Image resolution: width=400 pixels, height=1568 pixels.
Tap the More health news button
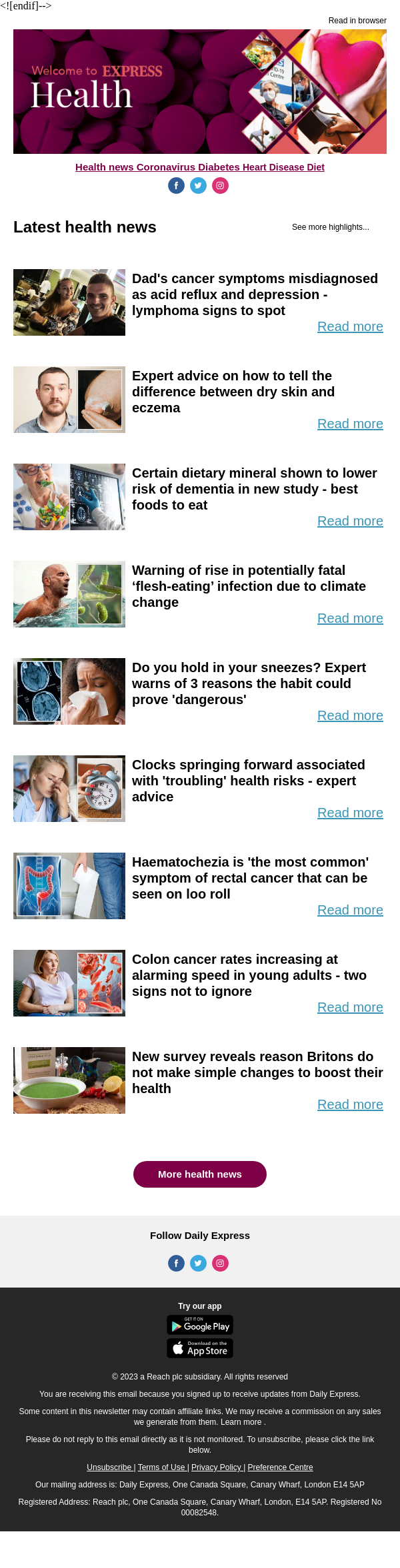200,1174
